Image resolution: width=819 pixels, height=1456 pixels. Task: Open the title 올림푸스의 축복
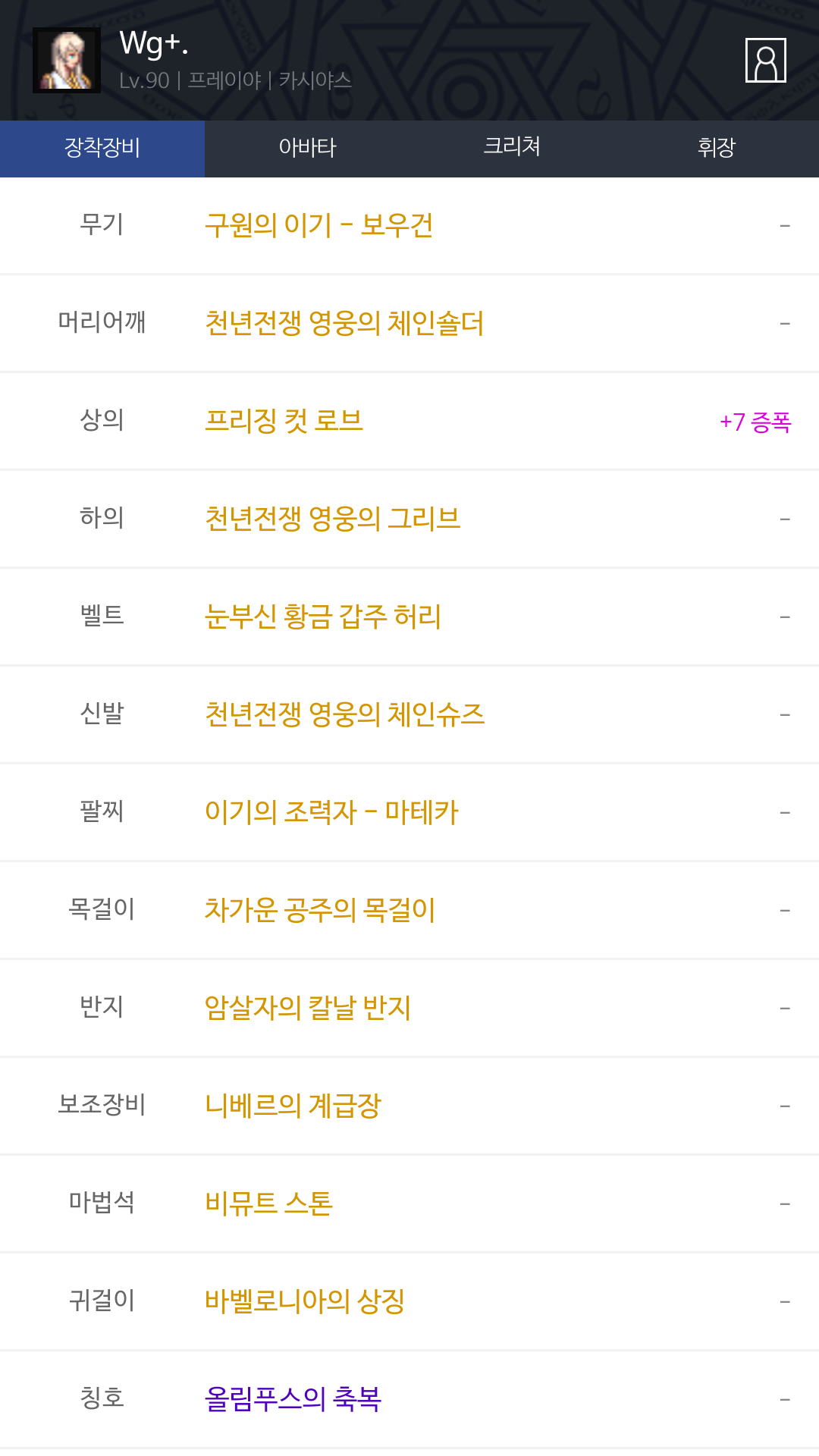293,1399
